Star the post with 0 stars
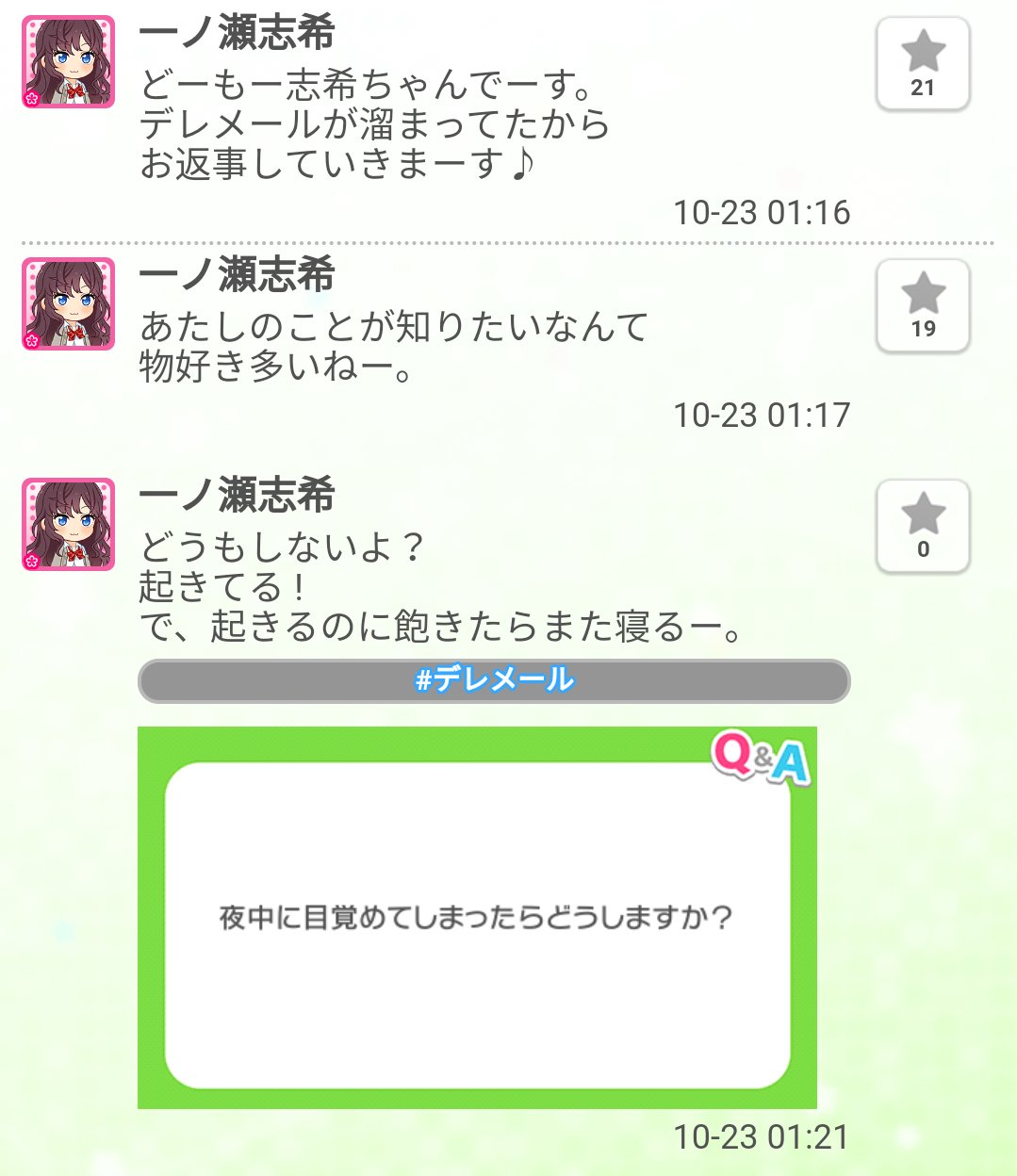1017x1176 pixels. coord(923,526)
